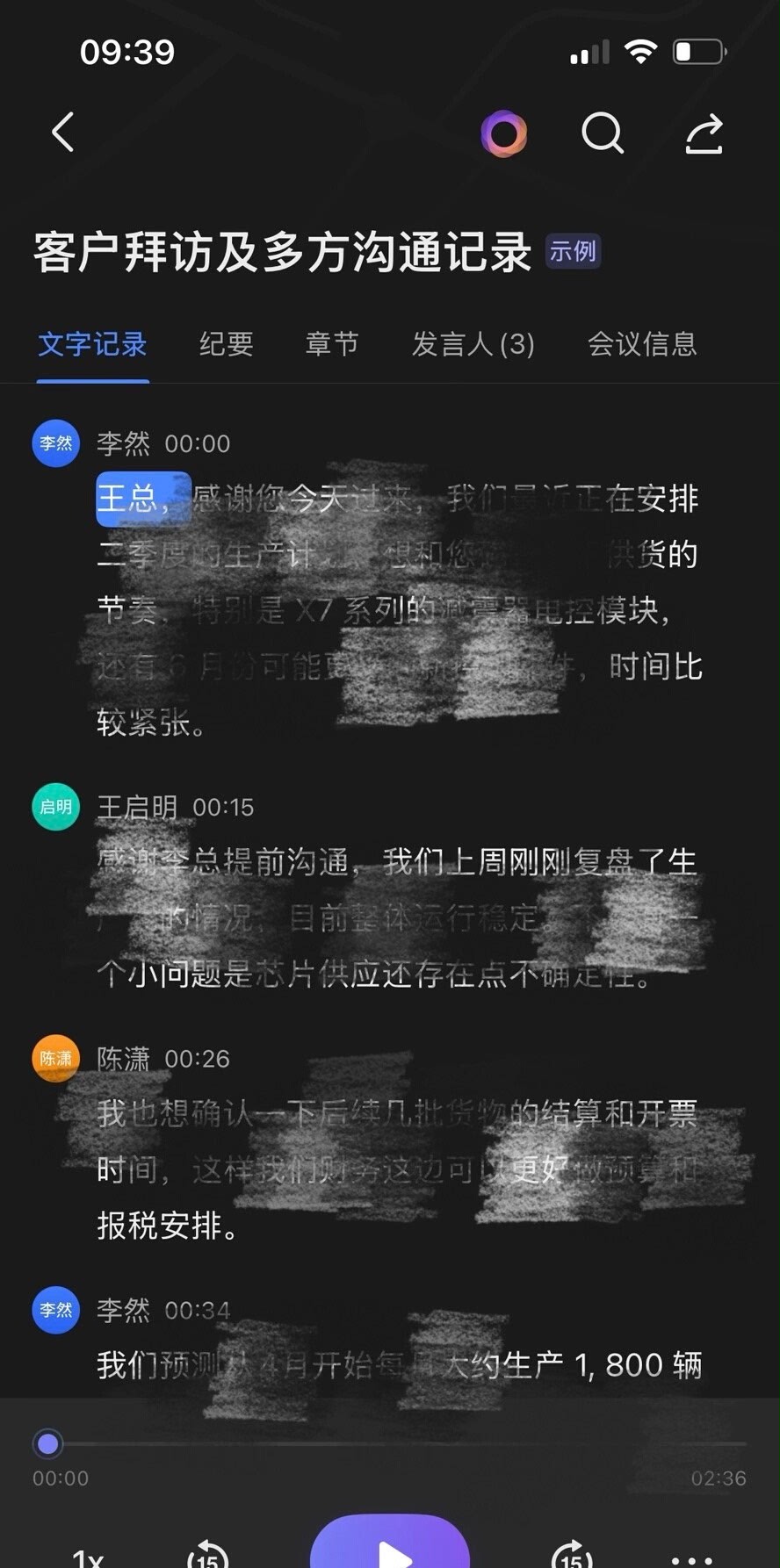Search within the meeting transcript

coord(603,133)
